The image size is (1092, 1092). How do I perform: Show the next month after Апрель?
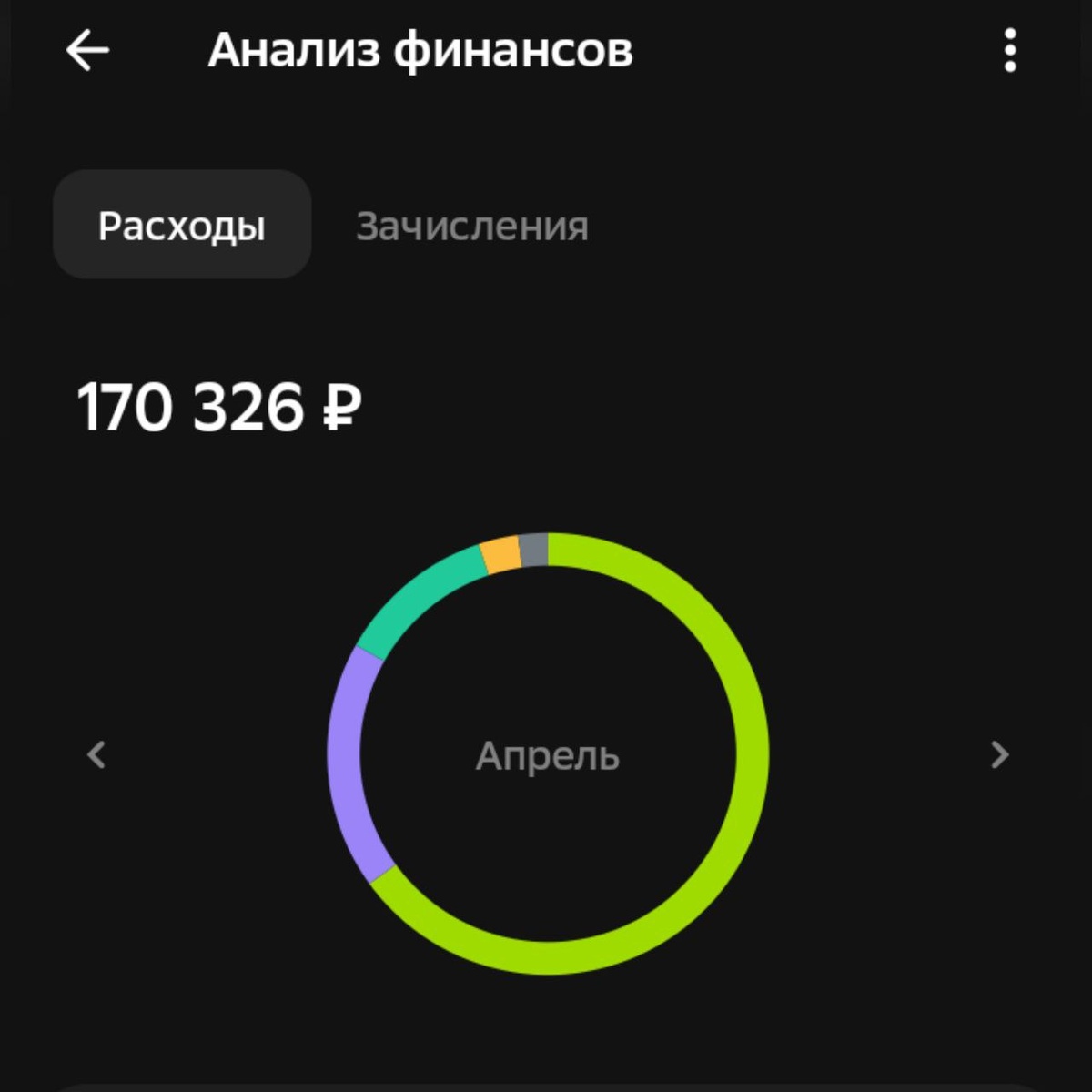point(999,754)
